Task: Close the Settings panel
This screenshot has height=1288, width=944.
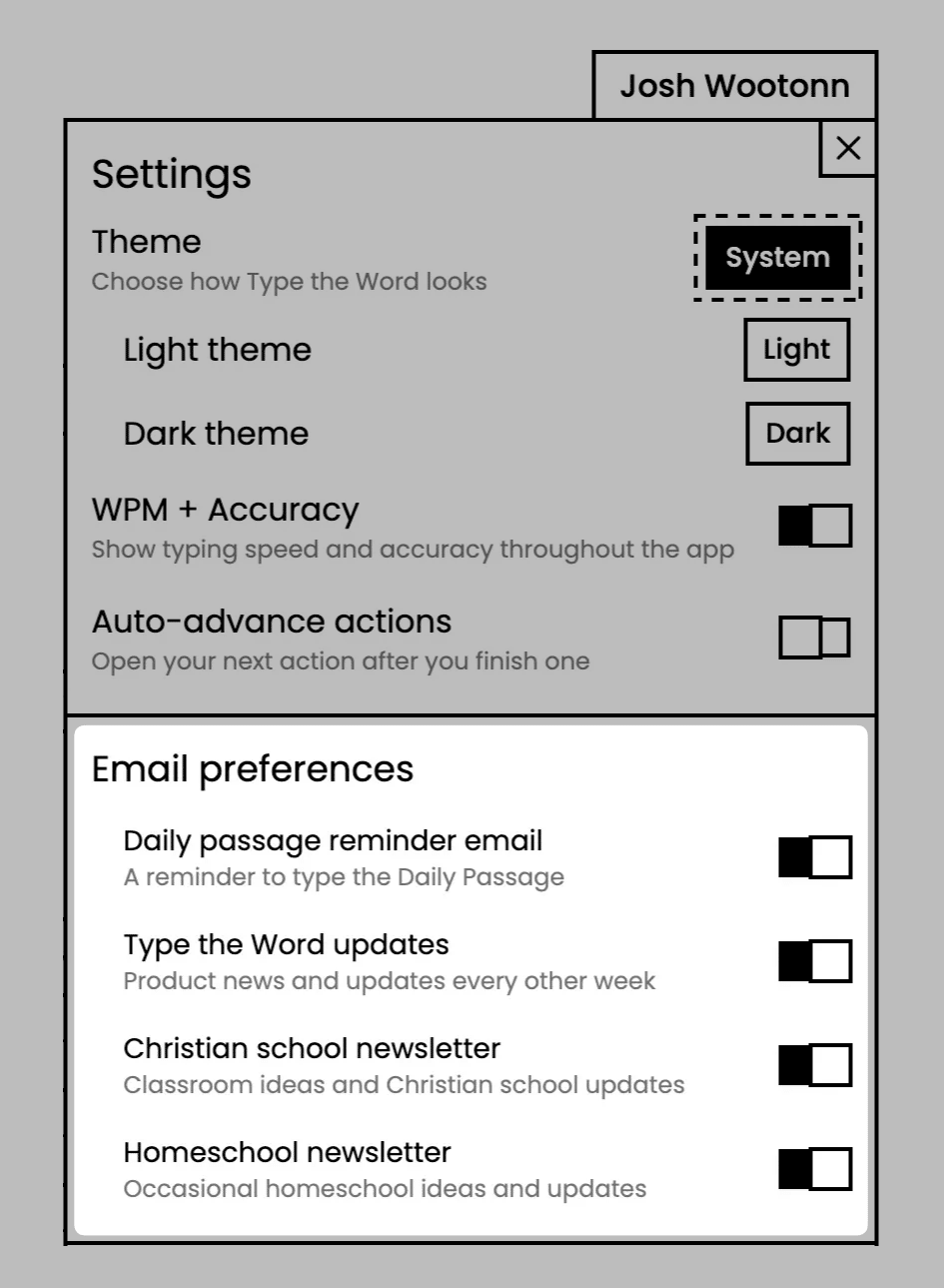Action: coord(848,149)
